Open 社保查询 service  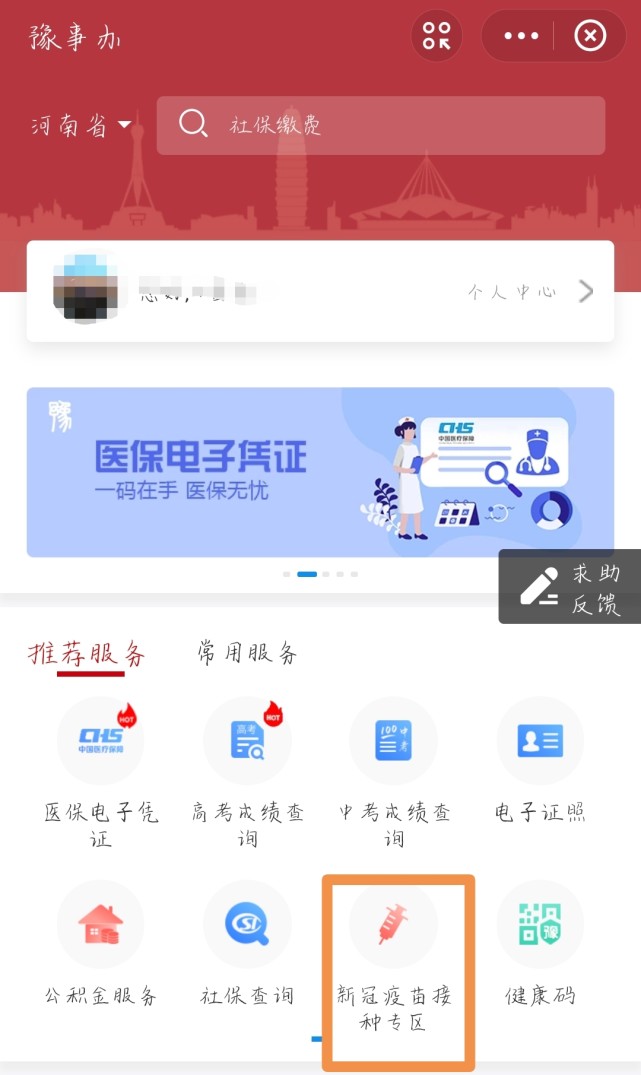(x=247, y=944)
